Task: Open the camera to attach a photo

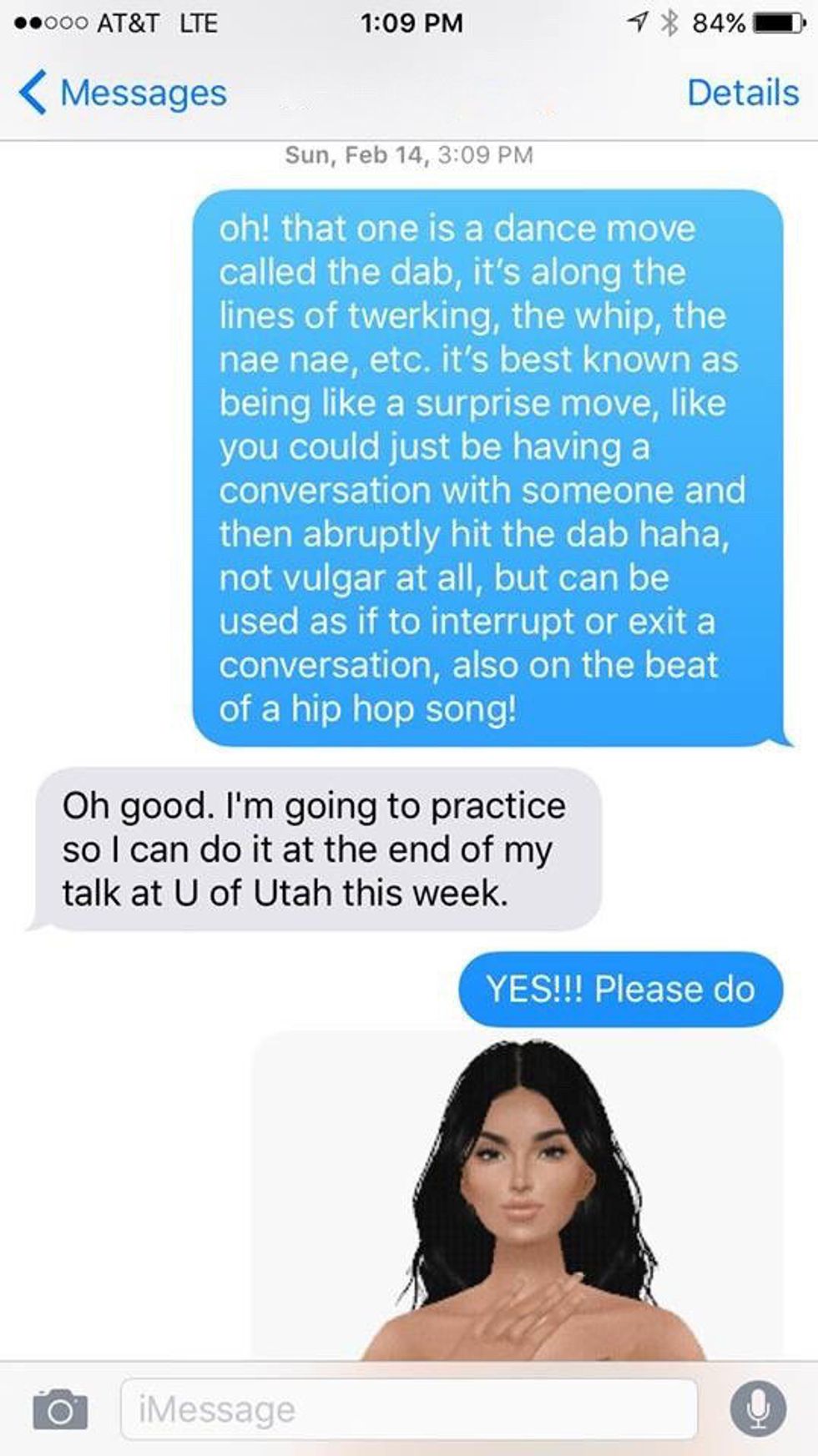Action: pyautogui.click(x=60, y=1409)
